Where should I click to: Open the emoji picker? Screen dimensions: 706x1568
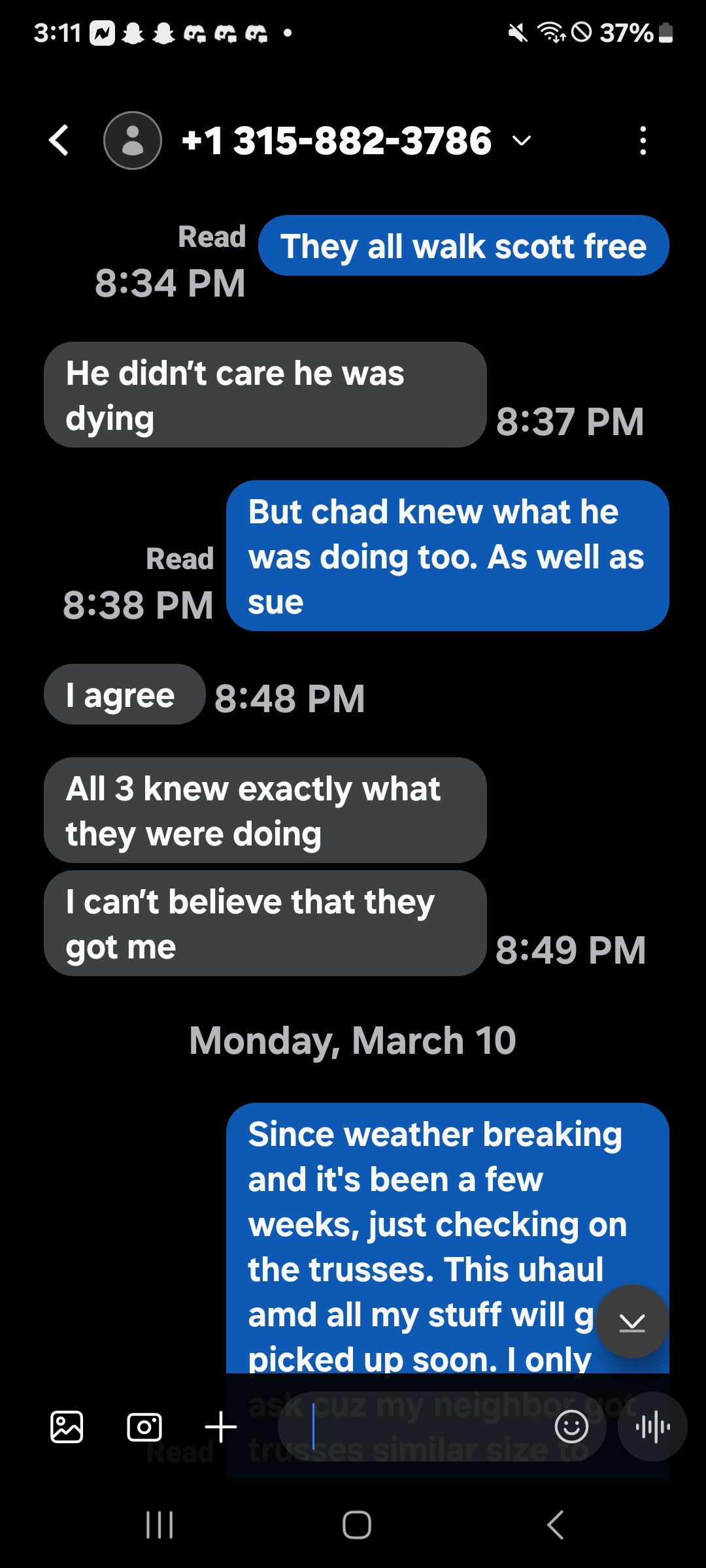click(x=571, y=1427)
